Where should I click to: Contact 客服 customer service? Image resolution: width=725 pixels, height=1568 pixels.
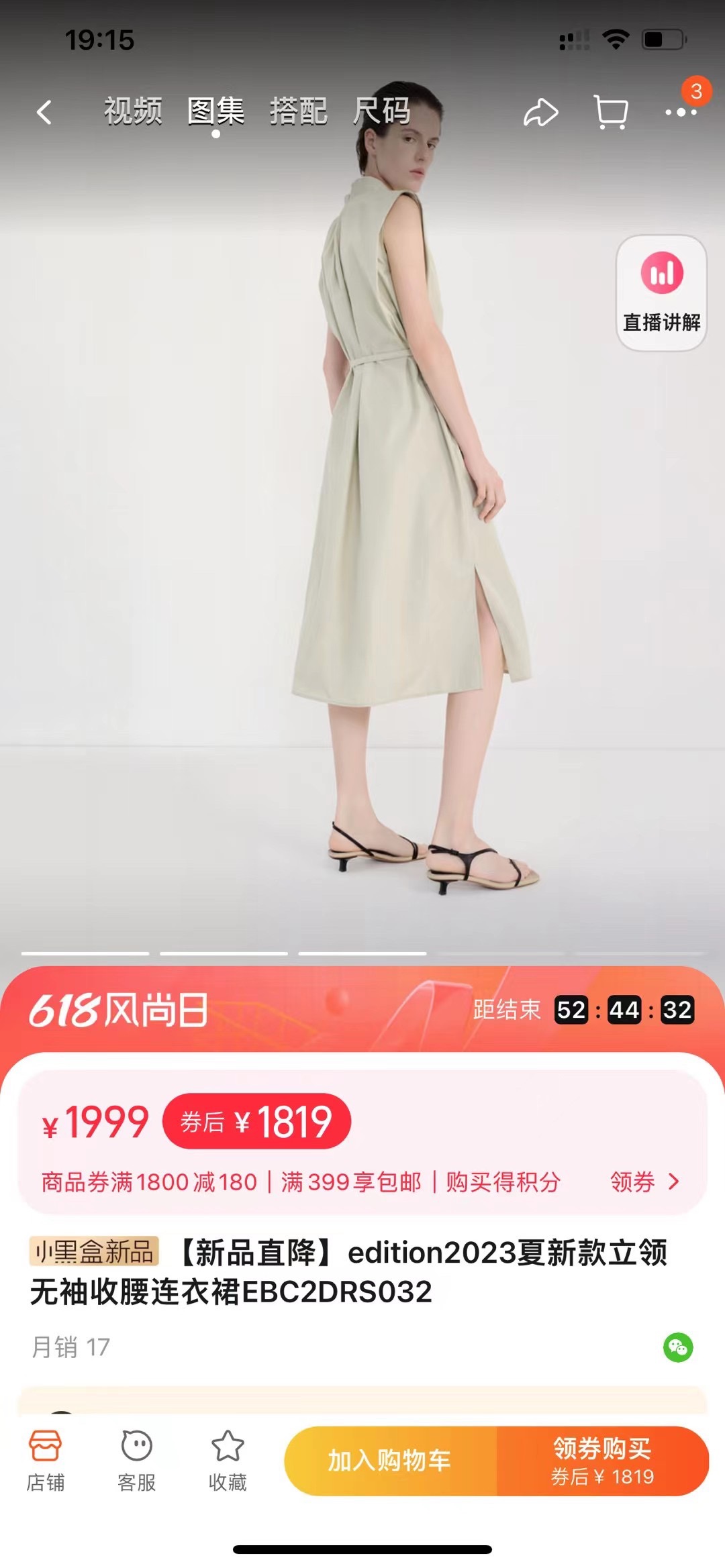tap(136, 1461)
